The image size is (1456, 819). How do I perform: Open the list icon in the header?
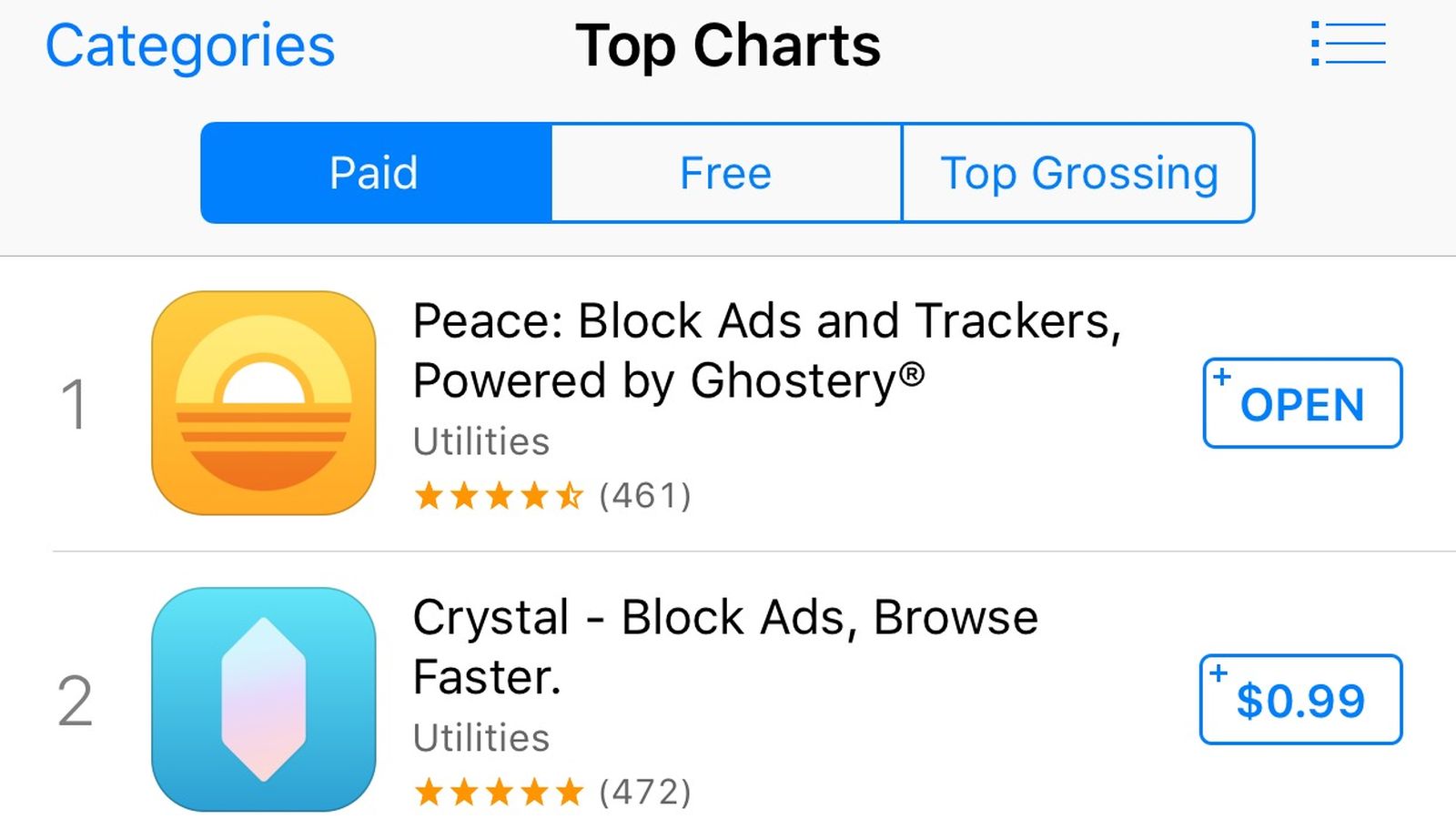pyautogui.click(x=1348, y=44)
